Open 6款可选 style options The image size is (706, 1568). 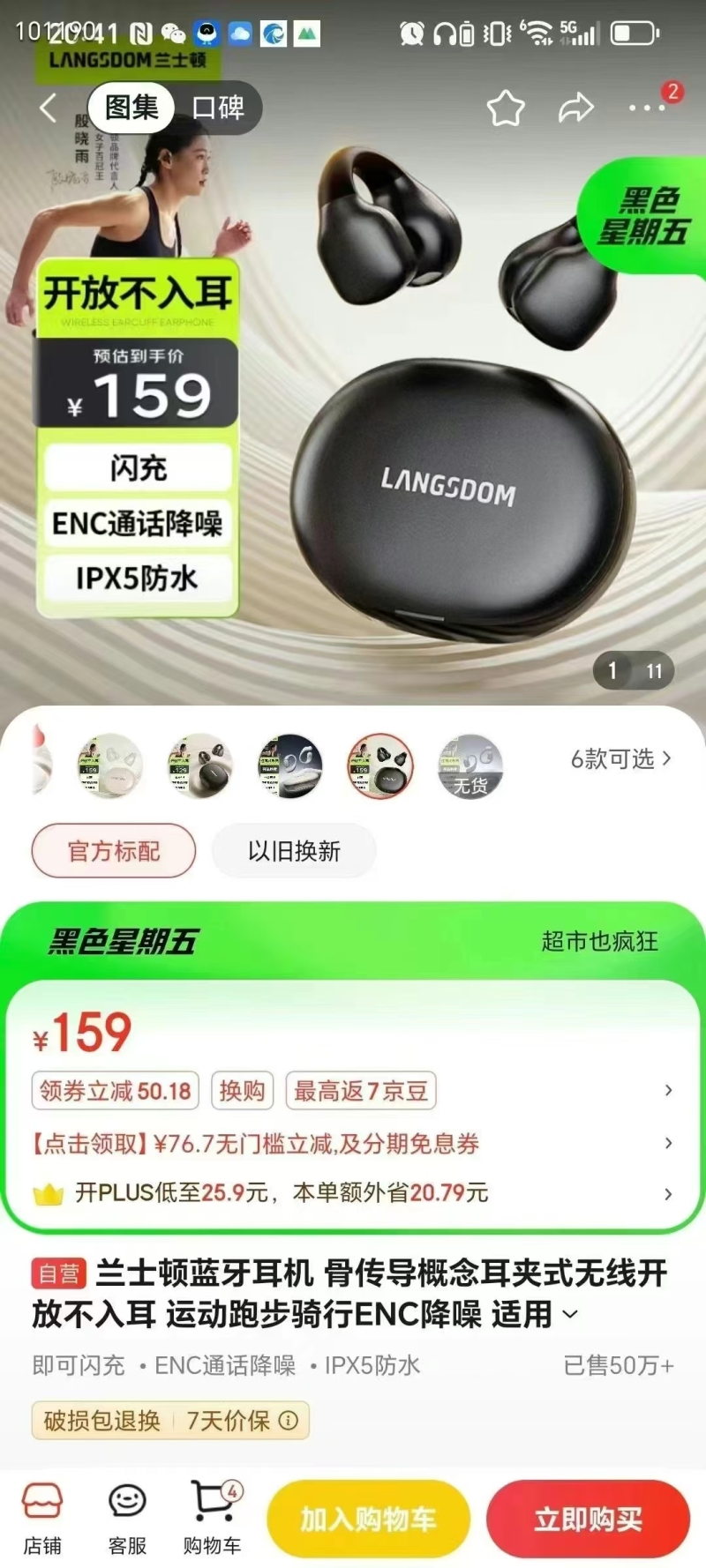click(x=620, y=758)
